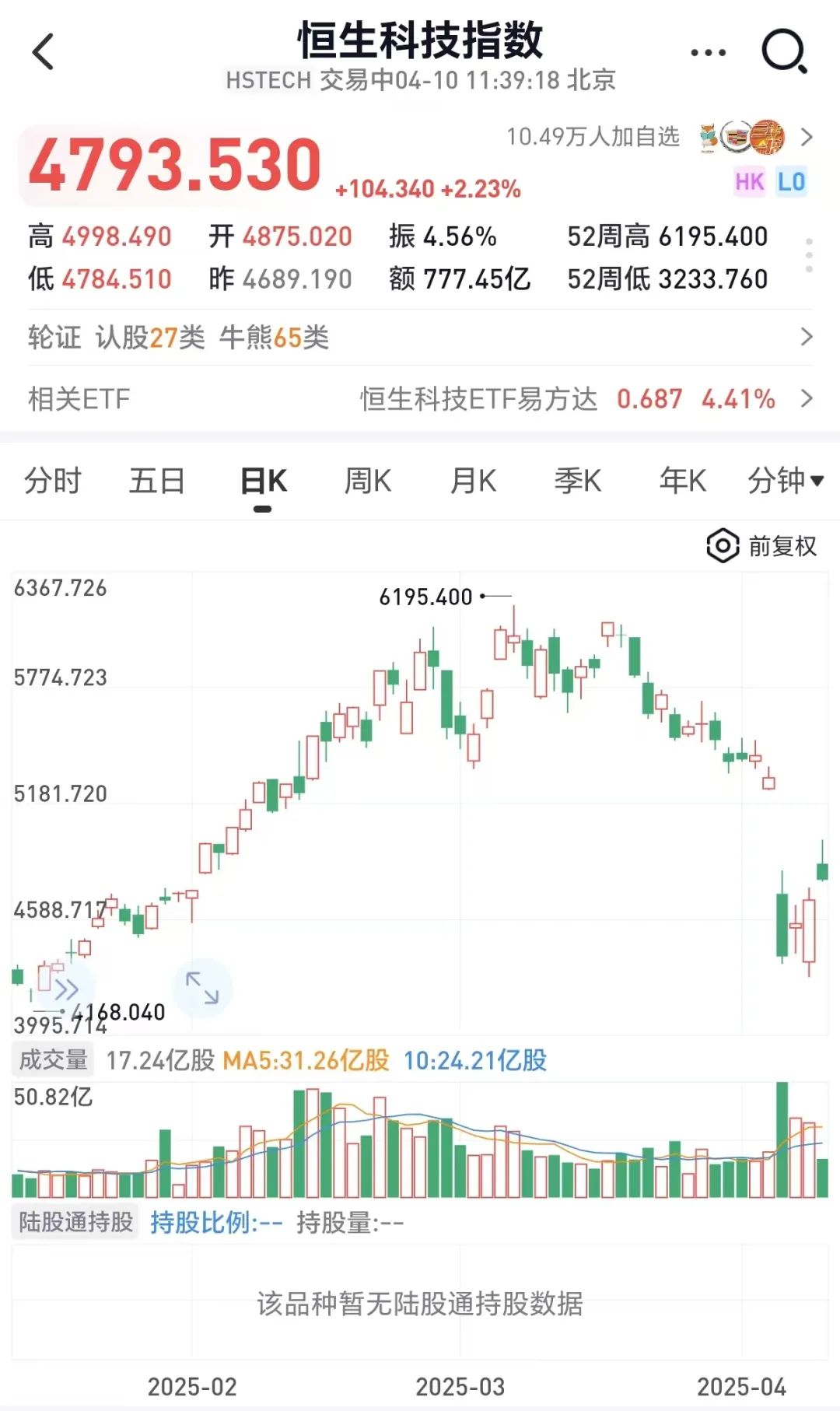This screenshot has width=840, height=1411.
Task: Switch to the 五日 chart tab
Action: 157,481
